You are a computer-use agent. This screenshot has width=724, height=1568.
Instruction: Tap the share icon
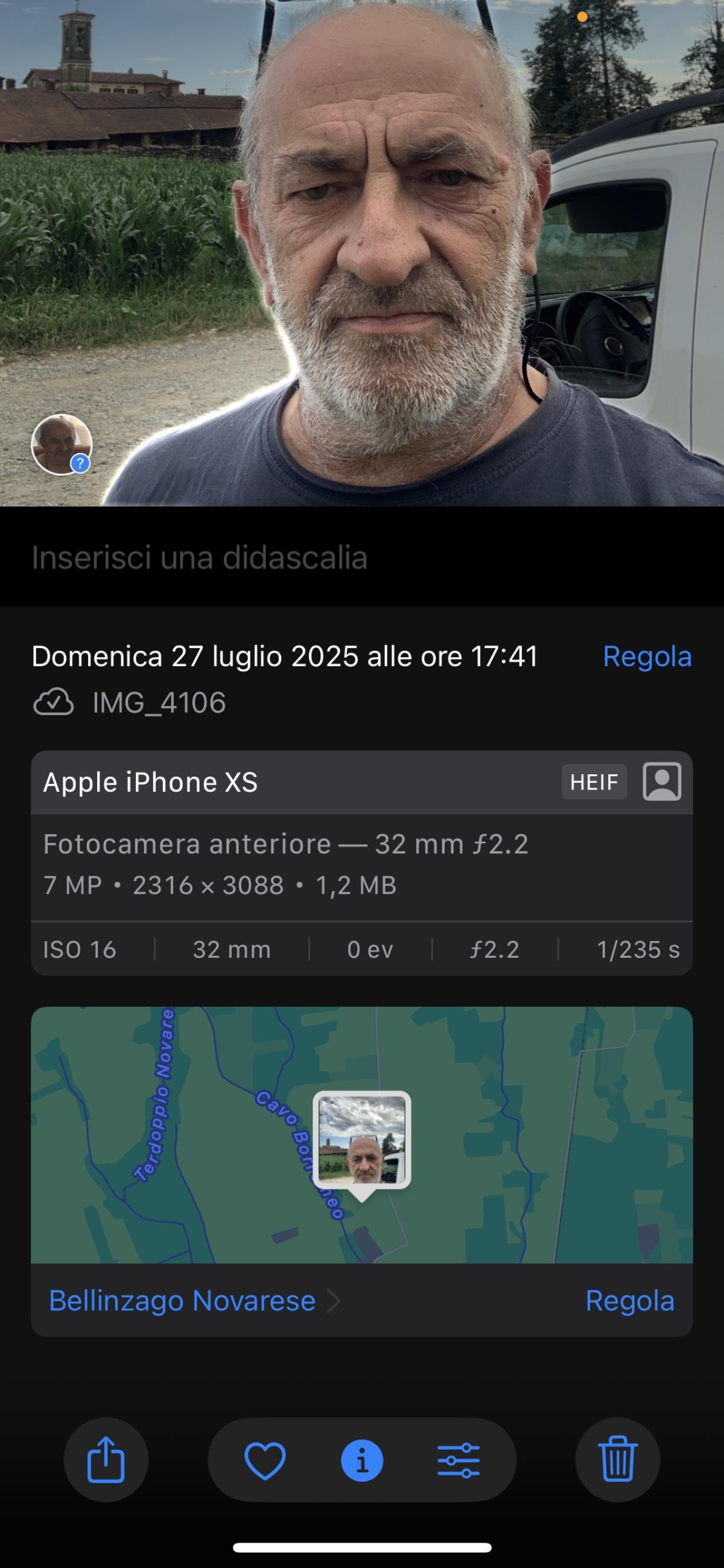point(106,1459)
